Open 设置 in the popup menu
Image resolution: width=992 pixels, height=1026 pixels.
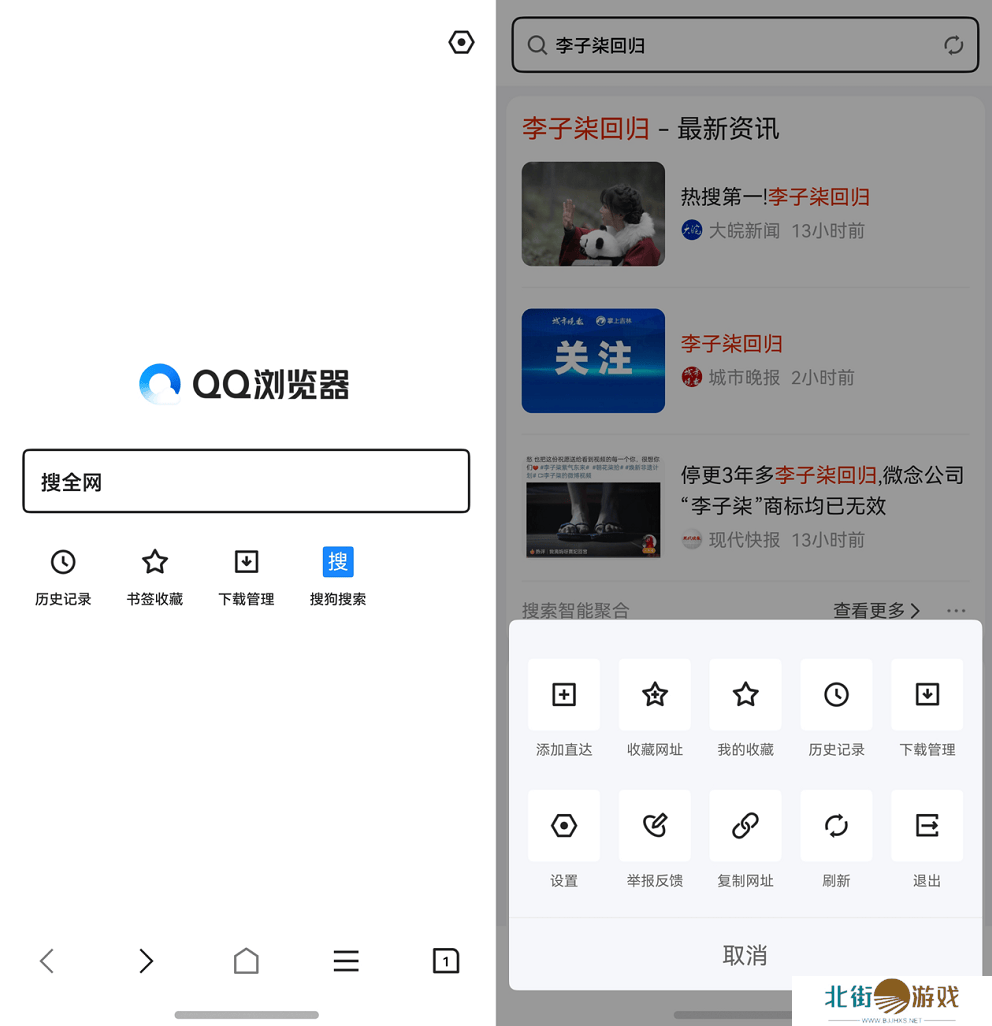click(564, 837)
